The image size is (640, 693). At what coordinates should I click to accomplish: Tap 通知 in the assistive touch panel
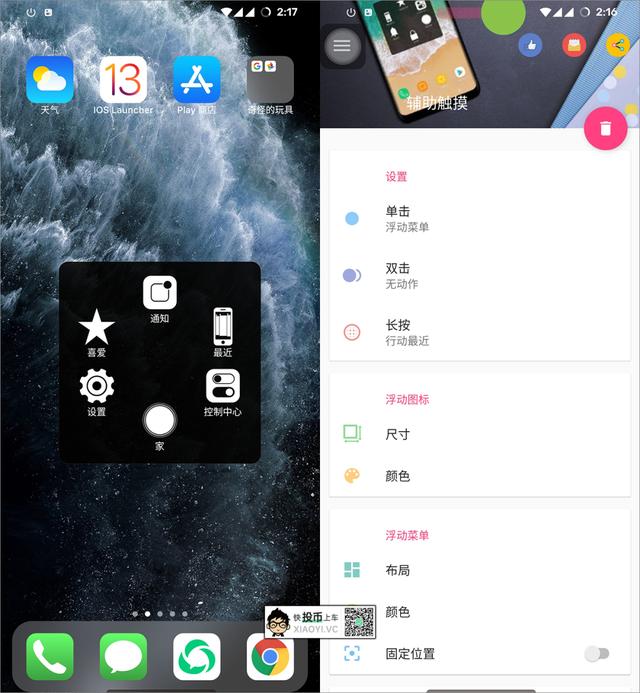point(160,293)
